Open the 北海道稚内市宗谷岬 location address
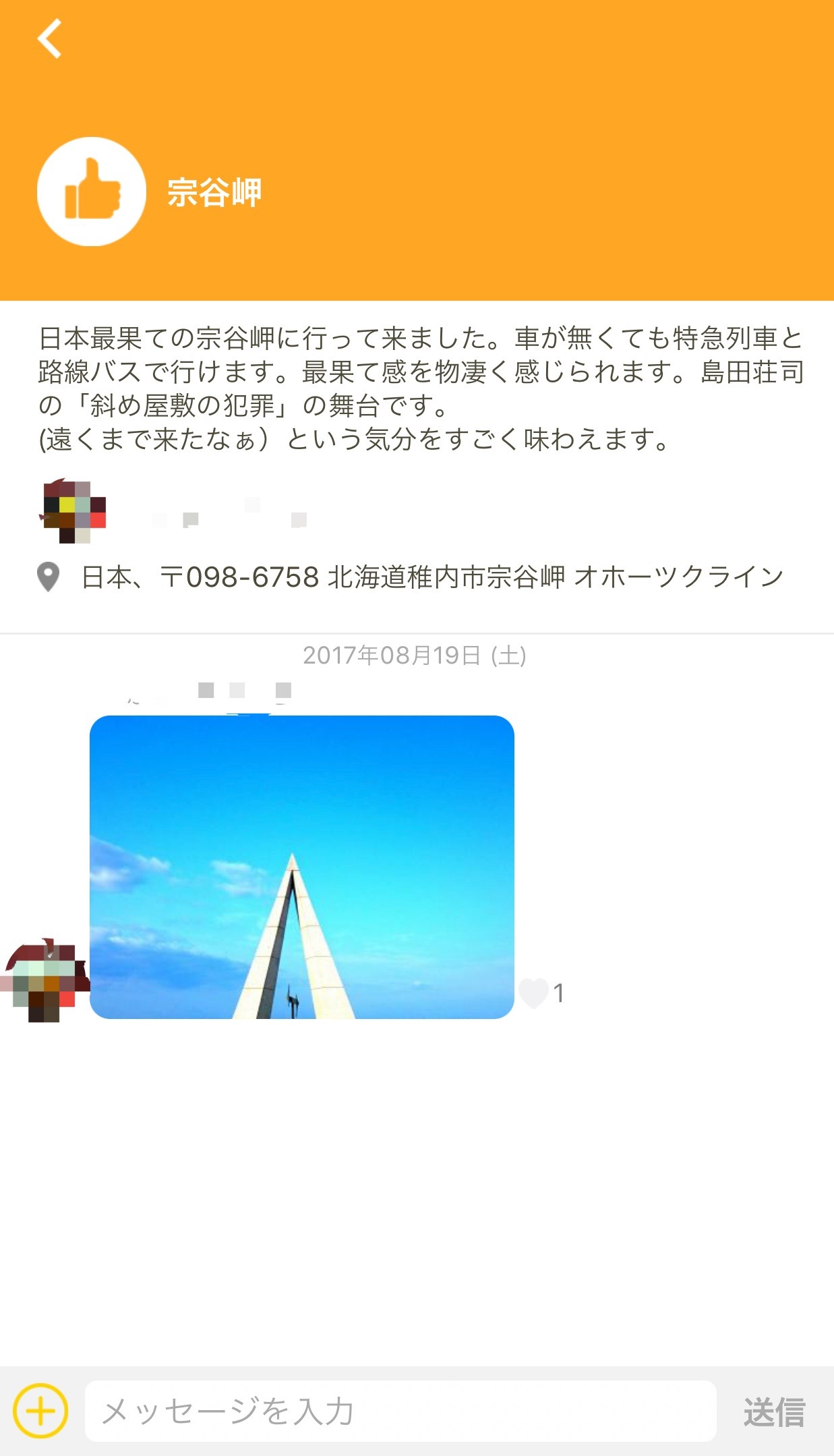Screen dimensions: 834x1456 432,577
